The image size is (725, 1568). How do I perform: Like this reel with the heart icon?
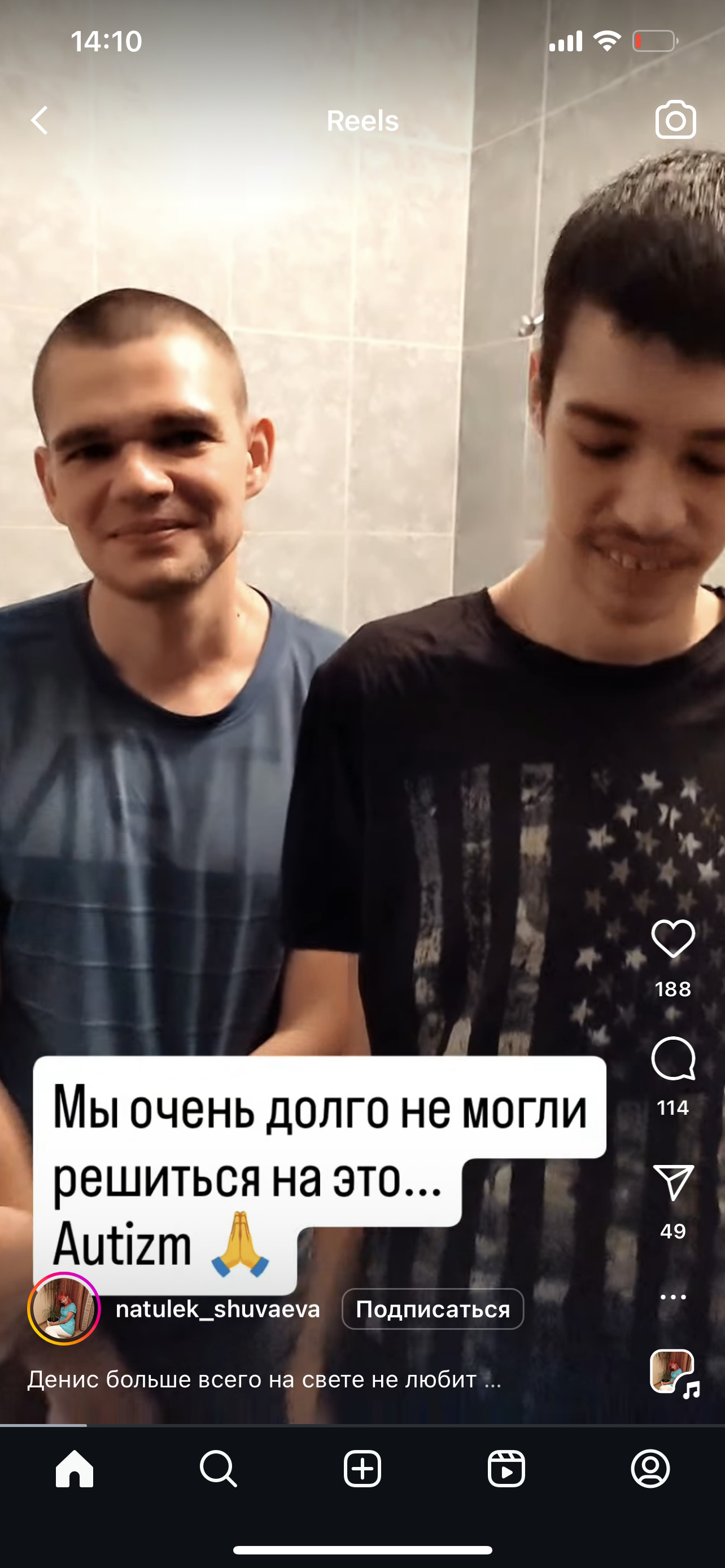pyautogui.click(x=673, y=938)
